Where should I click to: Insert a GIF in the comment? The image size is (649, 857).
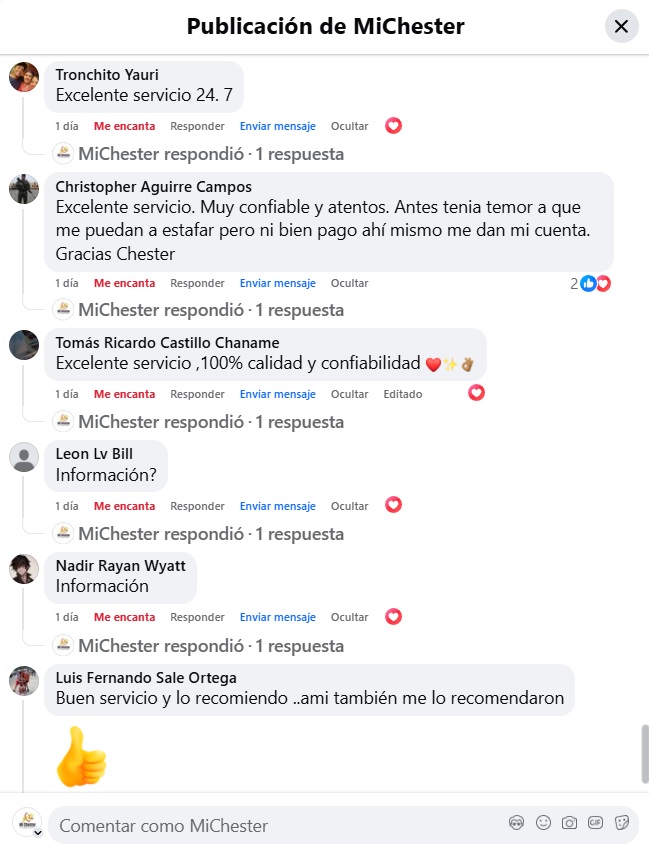tap(595, 823)
